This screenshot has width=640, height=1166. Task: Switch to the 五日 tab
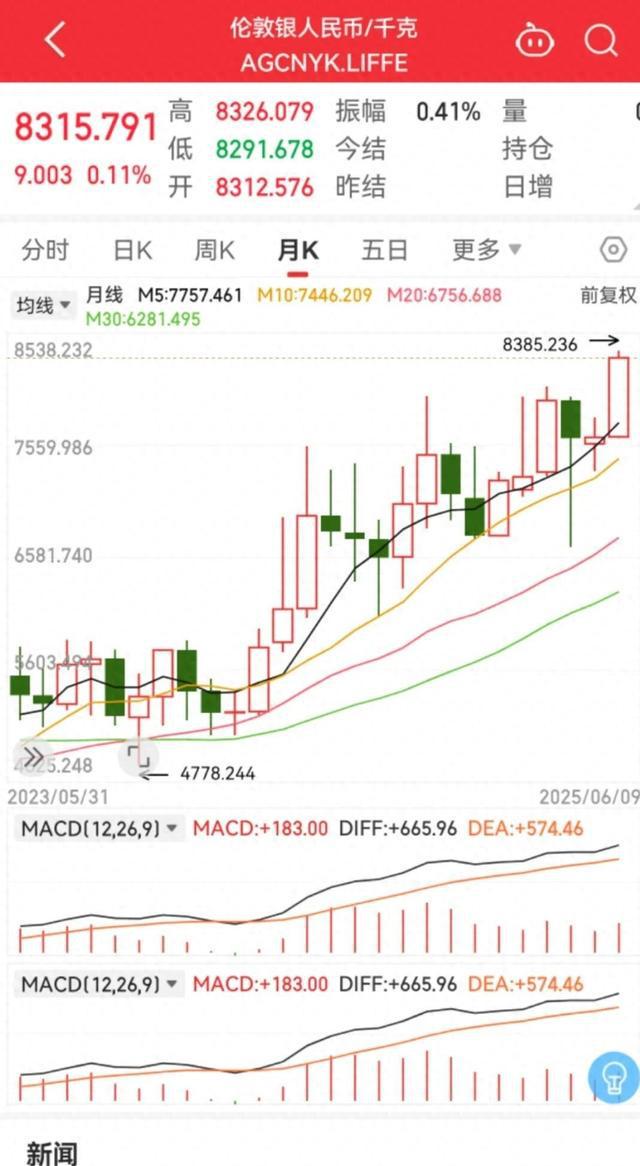pos(384,251)
